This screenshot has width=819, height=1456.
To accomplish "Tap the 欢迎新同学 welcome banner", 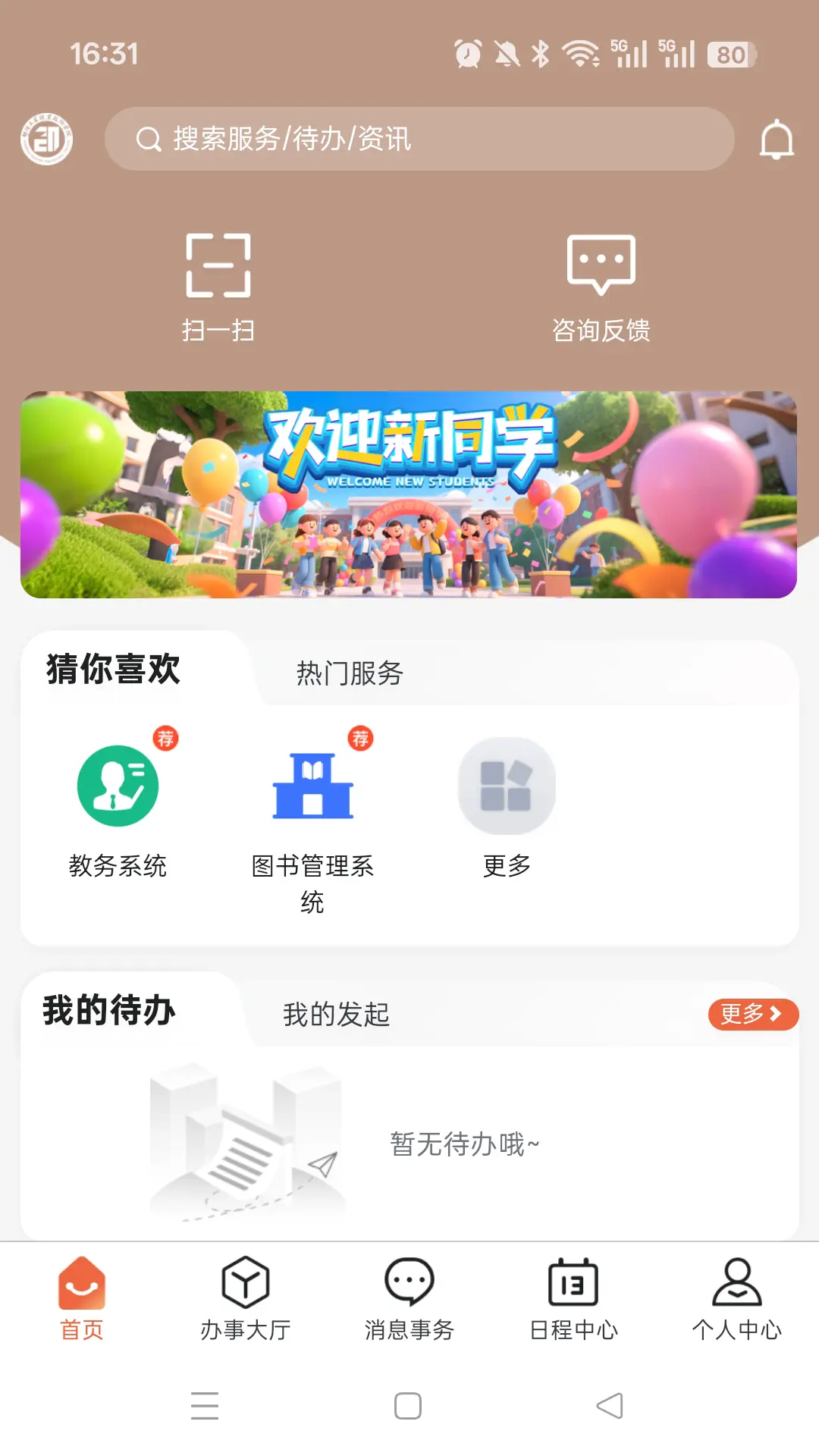I will click(x=409, y=494).
